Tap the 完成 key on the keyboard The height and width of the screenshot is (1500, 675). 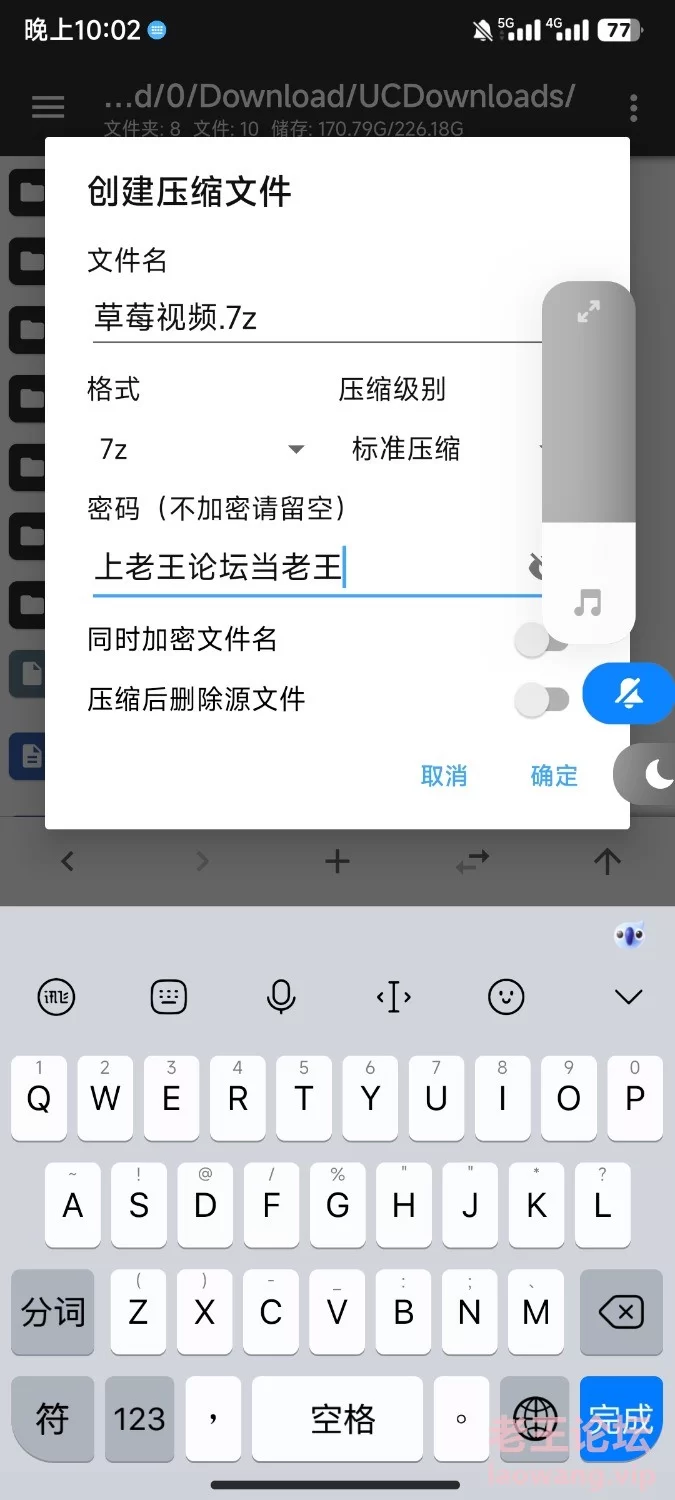point(621,1418)
